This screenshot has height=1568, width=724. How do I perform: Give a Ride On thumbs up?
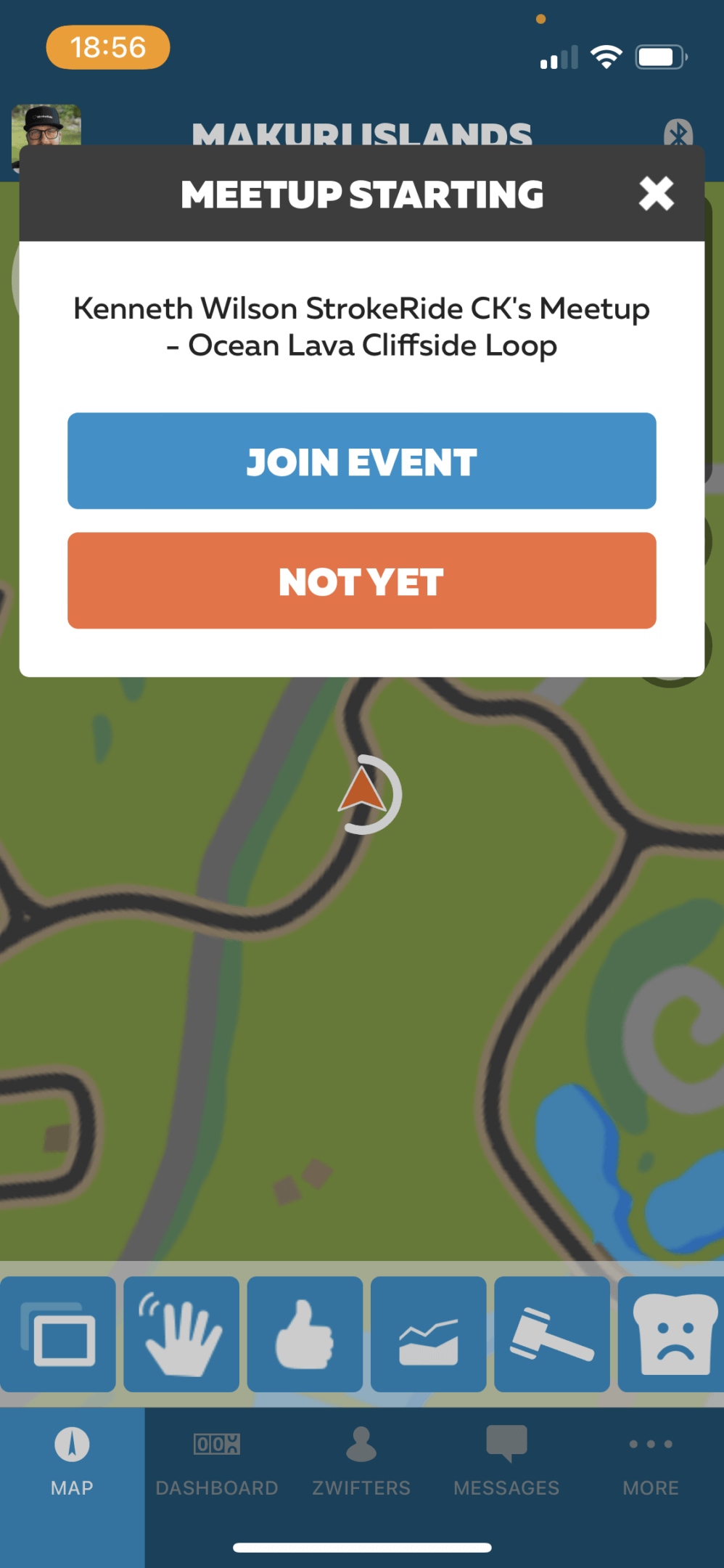(x=305, y=1334)
